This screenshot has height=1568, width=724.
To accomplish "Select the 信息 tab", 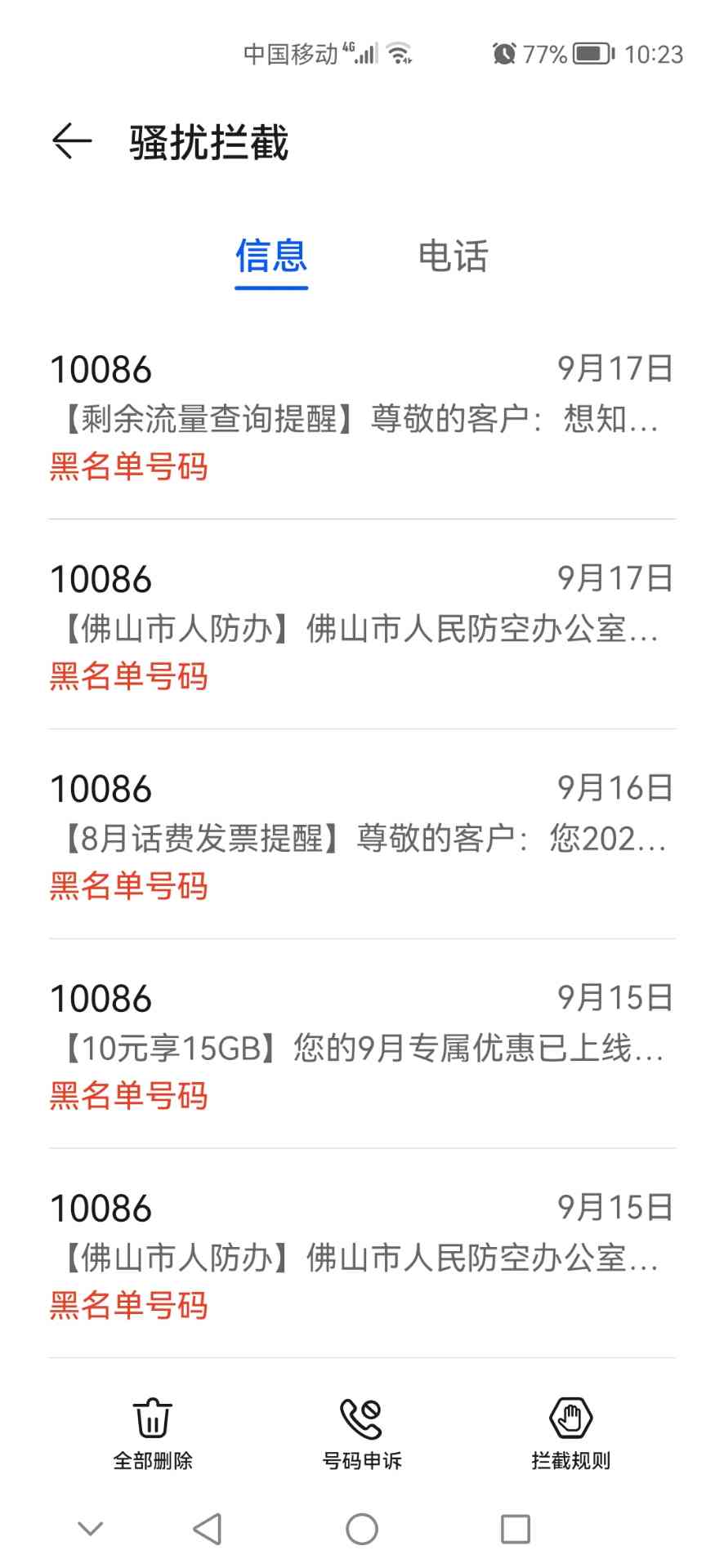I will [271, 256].
